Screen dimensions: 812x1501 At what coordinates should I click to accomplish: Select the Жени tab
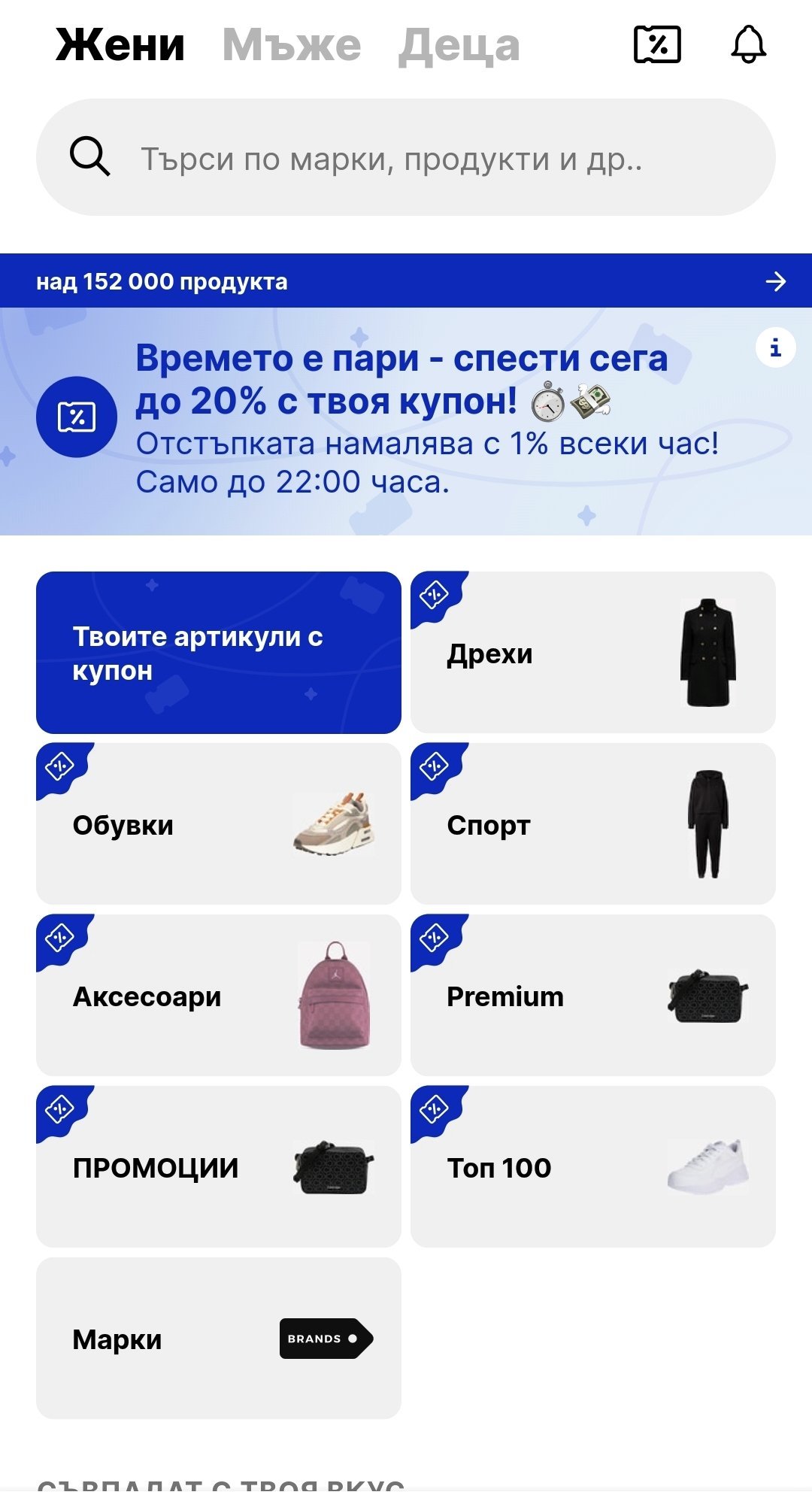click(120, 45)
